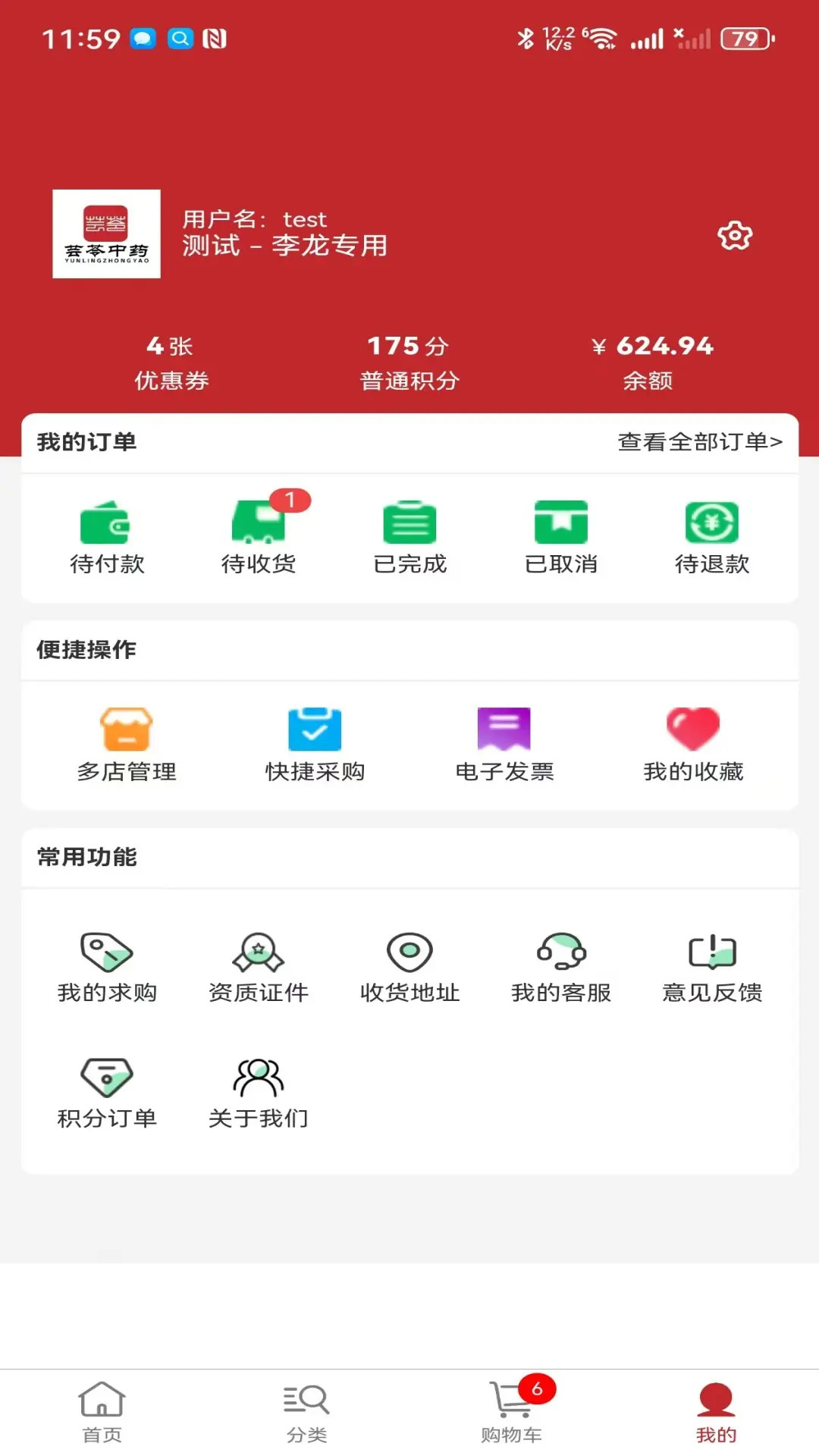Open the 已取消 cancelled orders icon
This screenshot has width=819, height=1456.
(x=560, y=531)
